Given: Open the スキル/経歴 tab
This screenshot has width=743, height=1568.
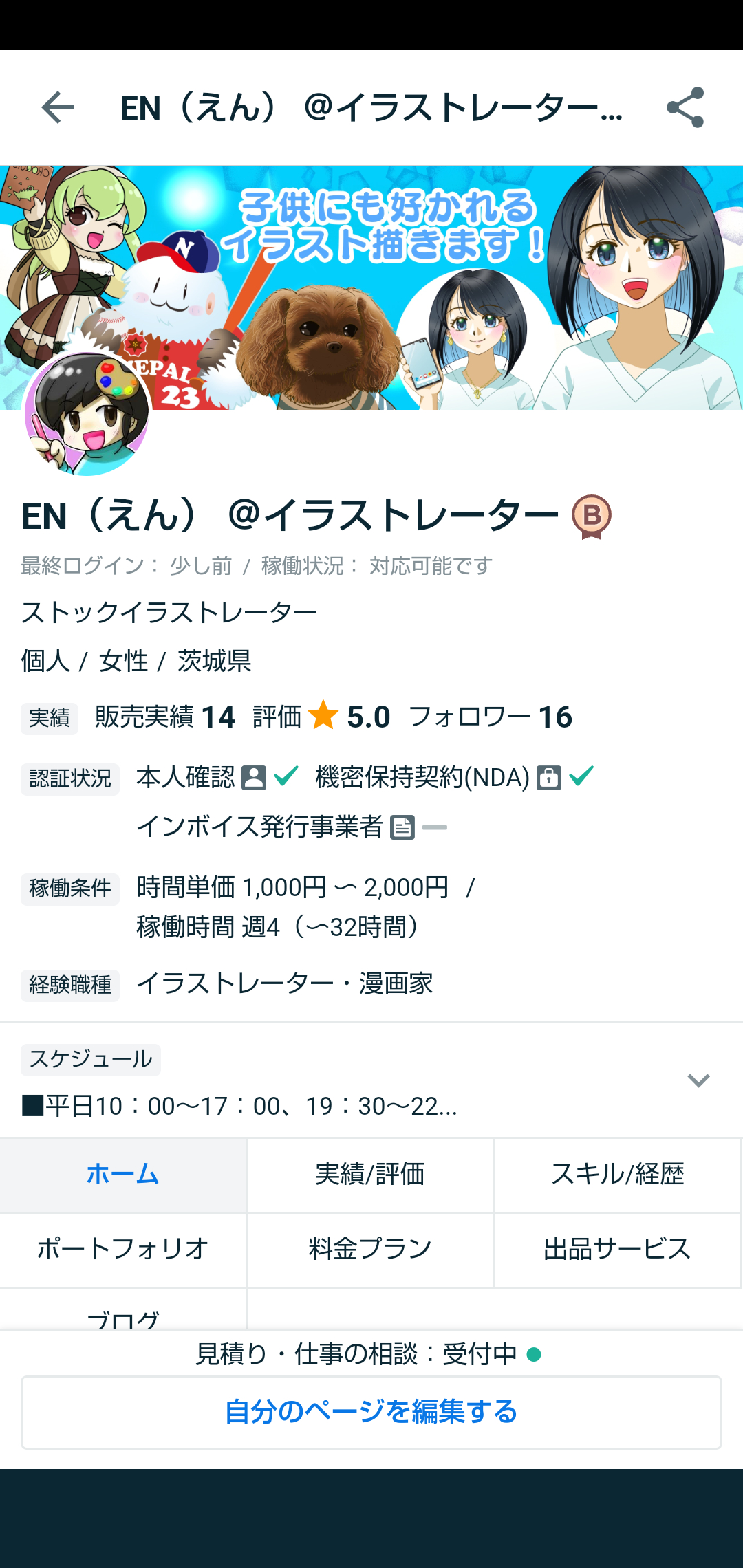Looking at the screenshot, I should coord(618,1175).
